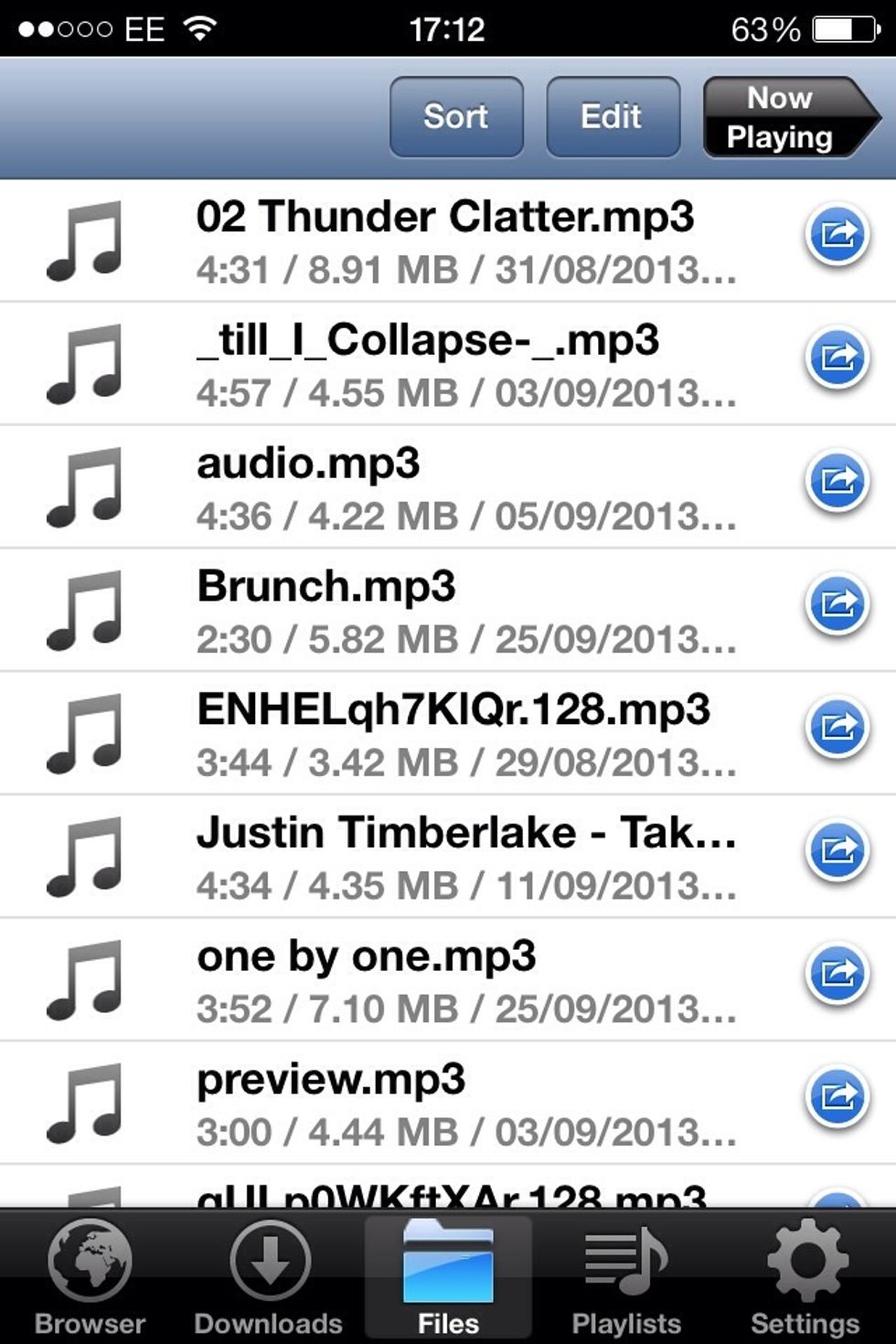Select the audio.mp3 file
Viewport: 896px width, 1344px height.
pyautogui.click(x=308, y=464)
